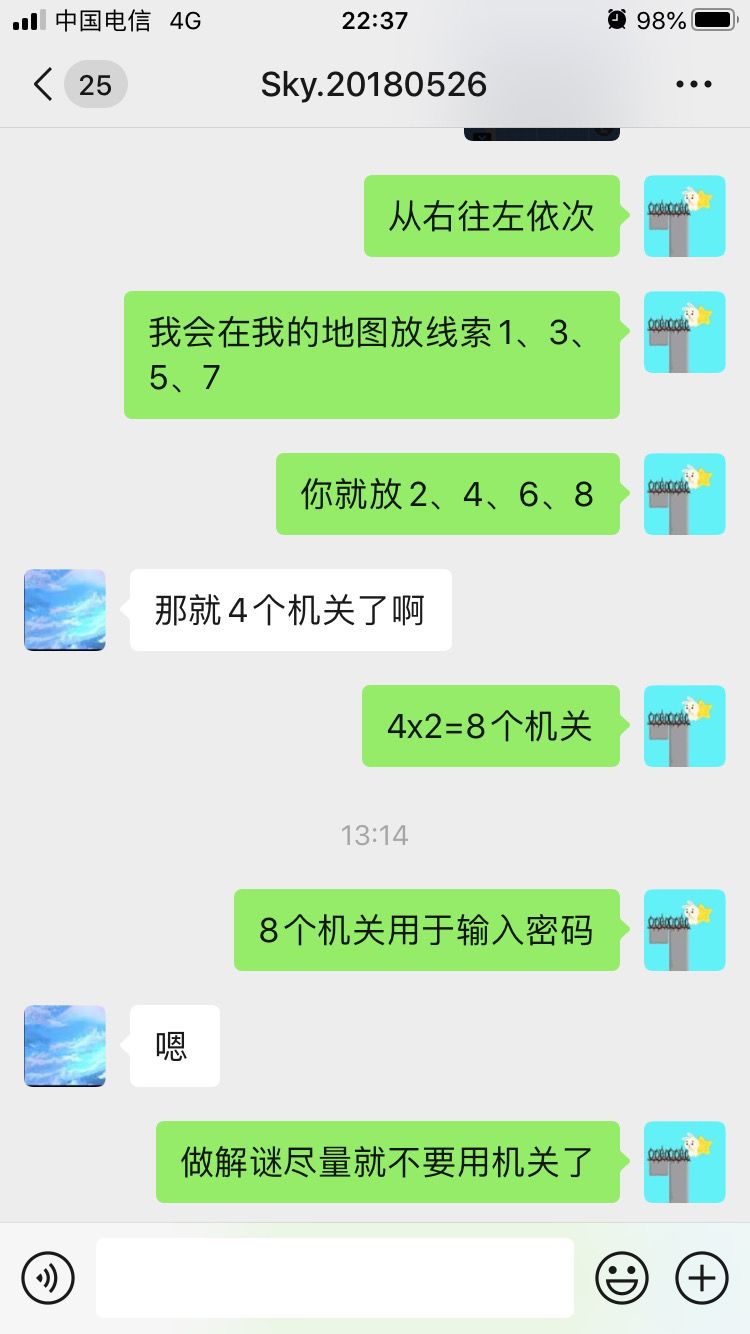Tap the 13:14 timestamp label
The width and height of the screenshot is (750, 1334).
pos(375,834)
